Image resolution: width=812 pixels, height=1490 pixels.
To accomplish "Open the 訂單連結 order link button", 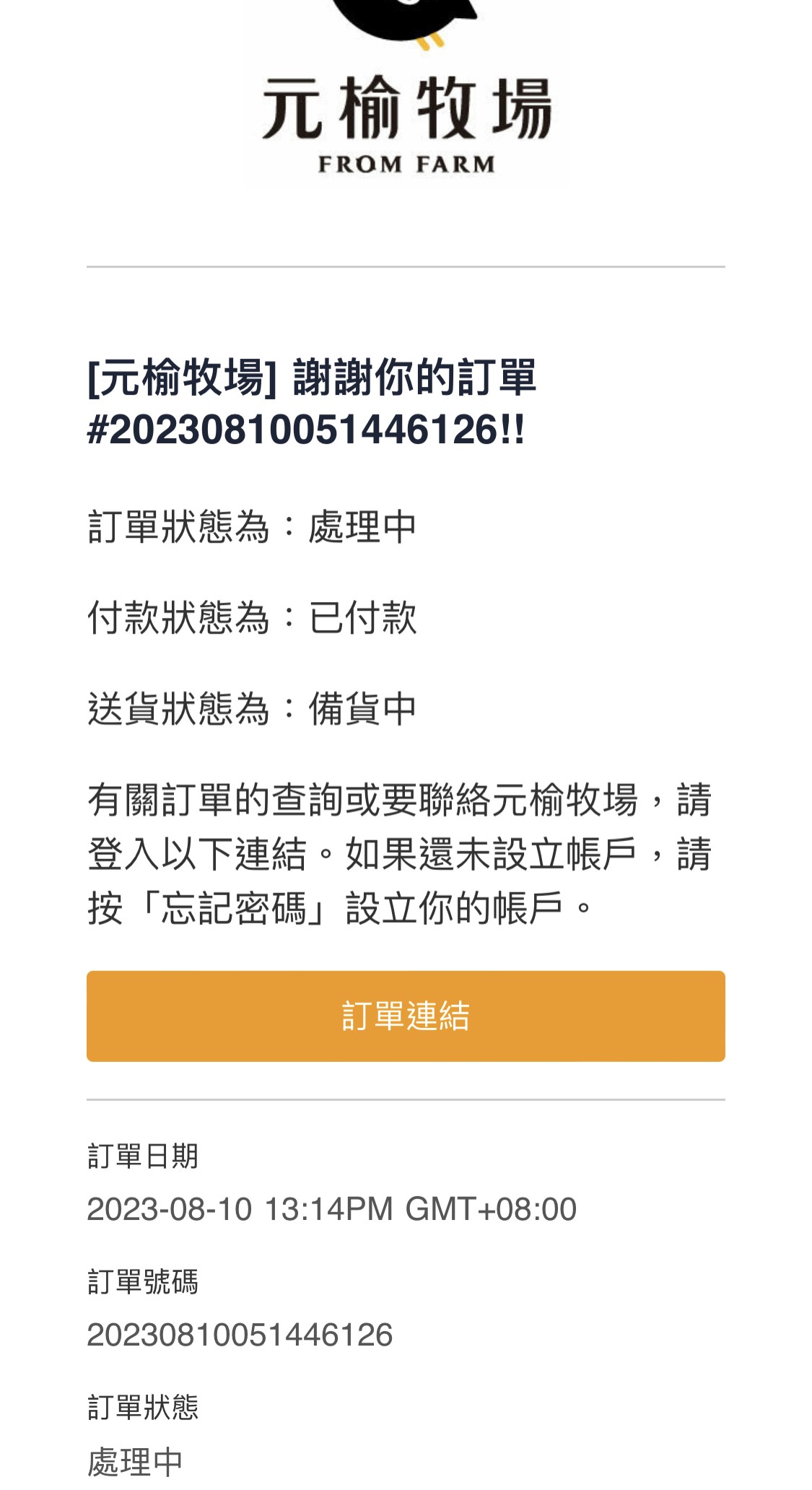I will pyautogui.click(x=406, y=1016).
